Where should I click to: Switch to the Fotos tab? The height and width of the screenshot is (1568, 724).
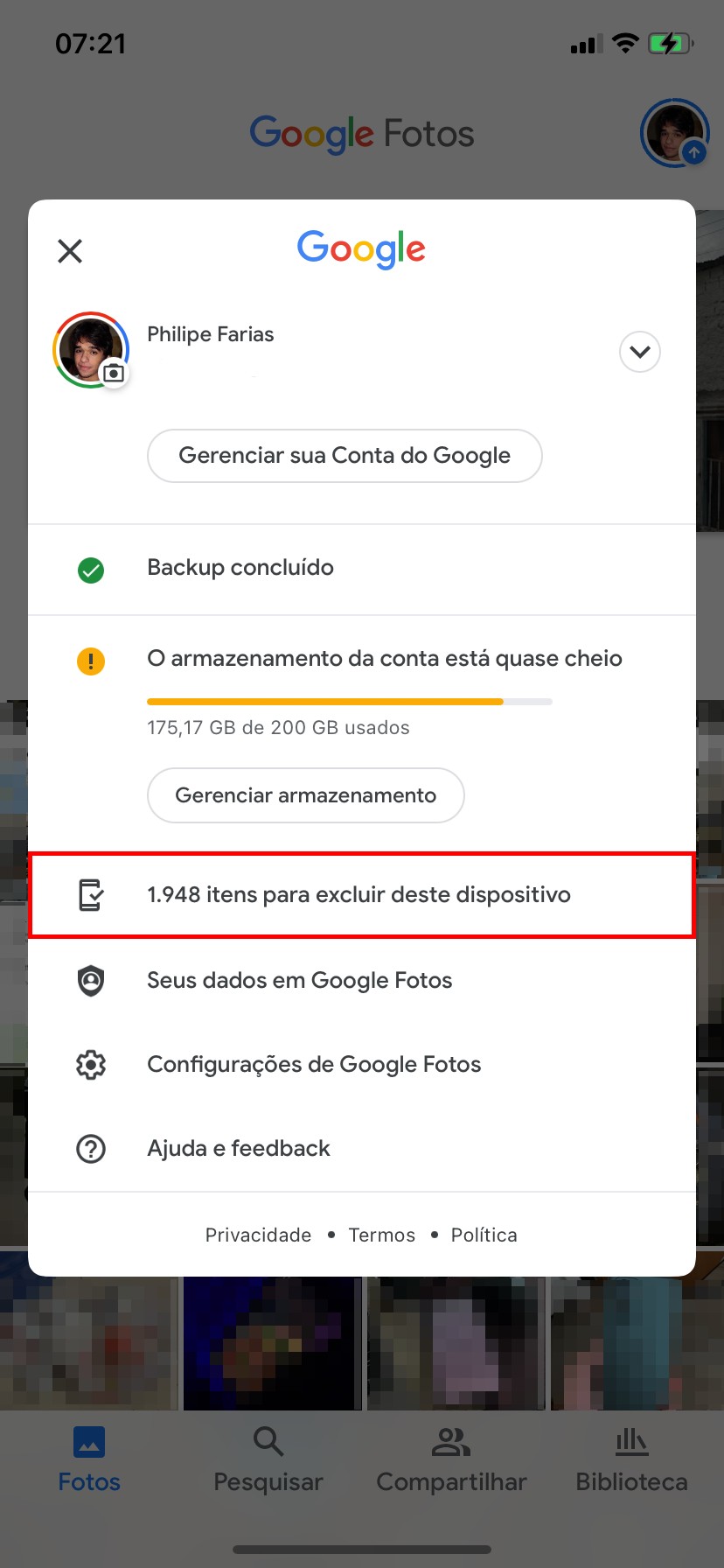tap(89, 1459)
